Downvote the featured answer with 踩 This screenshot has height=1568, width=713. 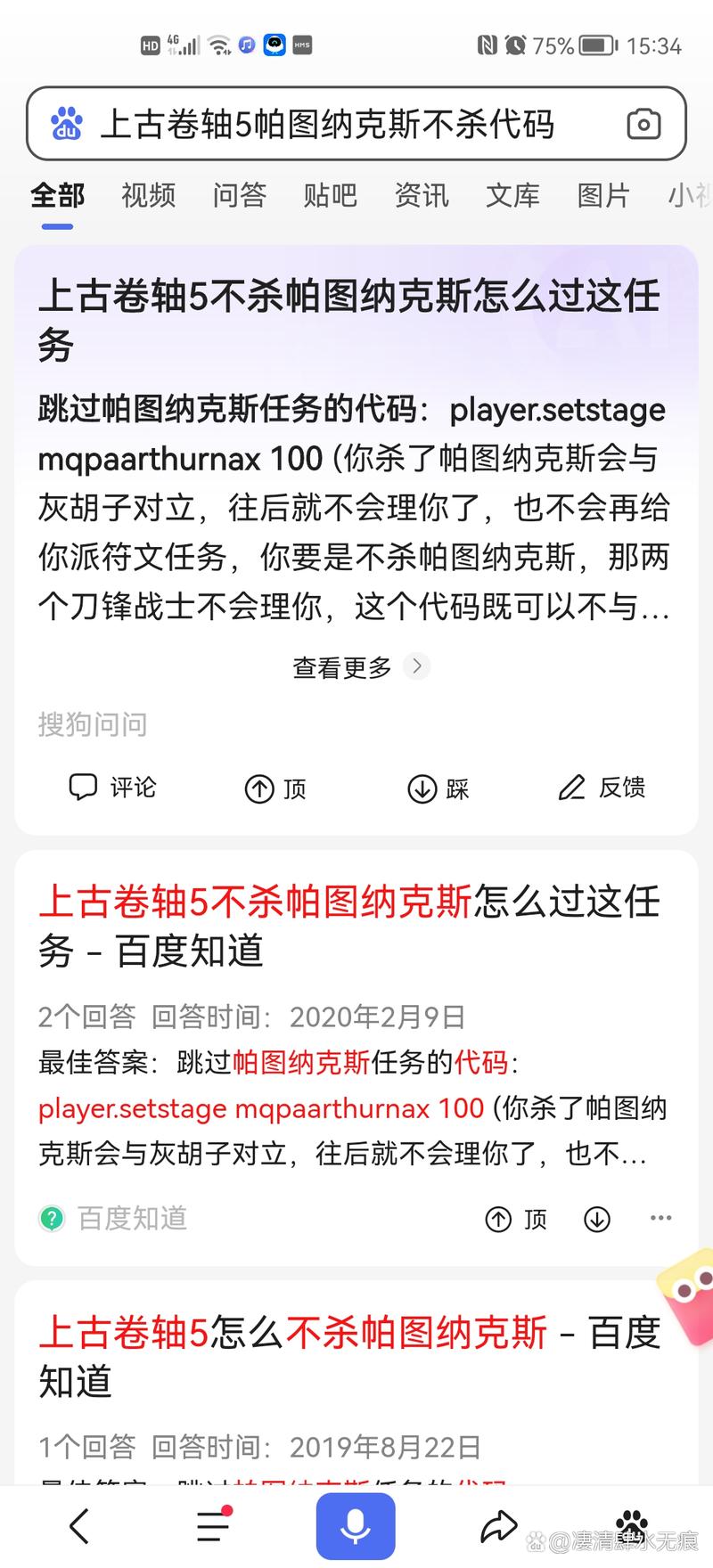coord(438,788)
